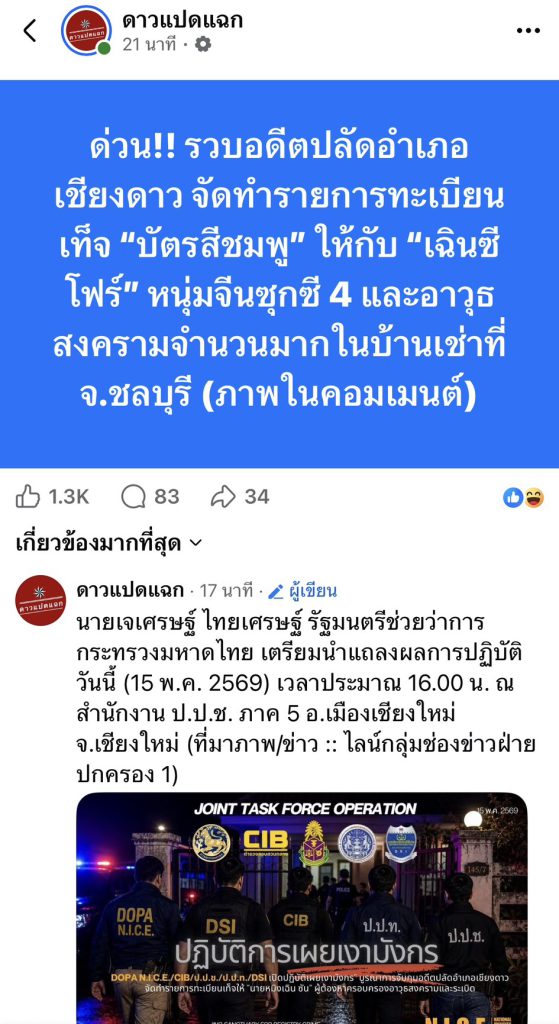Screen dimensions: 559x1024
Task: Open ดาวแปดแฉก page profile picture at top
Action: (86, 30)
